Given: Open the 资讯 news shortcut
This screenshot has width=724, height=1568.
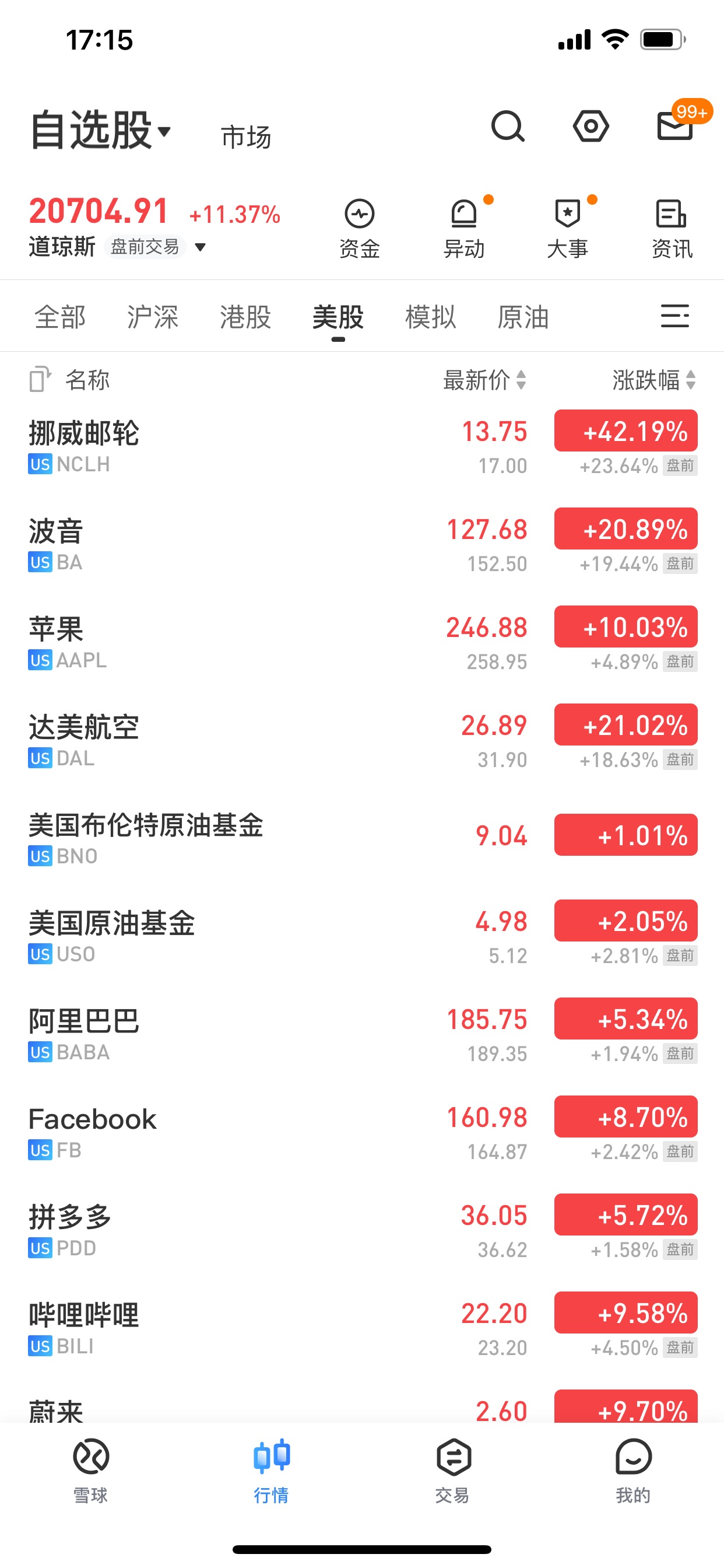Looking at the screenshot, I should coord(672,229).
